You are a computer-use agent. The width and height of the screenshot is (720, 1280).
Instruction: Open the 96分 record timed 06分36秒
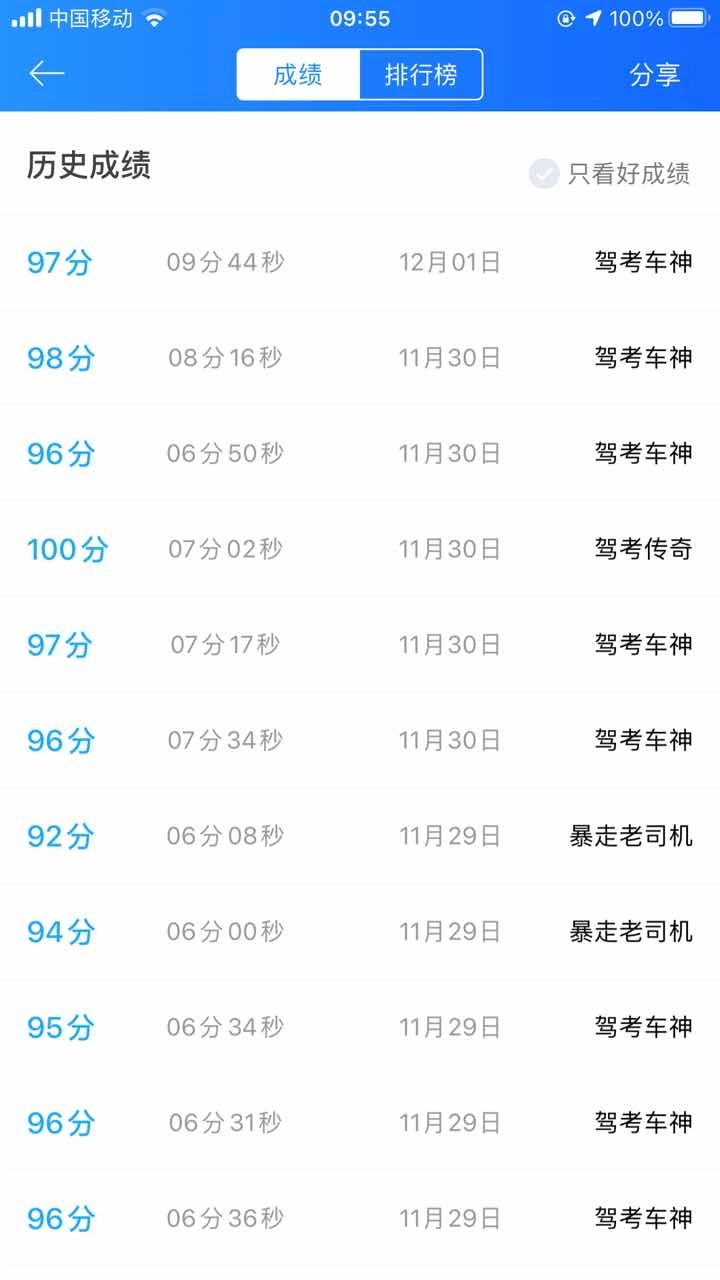pyautogui.click(x=360, y=1219)
